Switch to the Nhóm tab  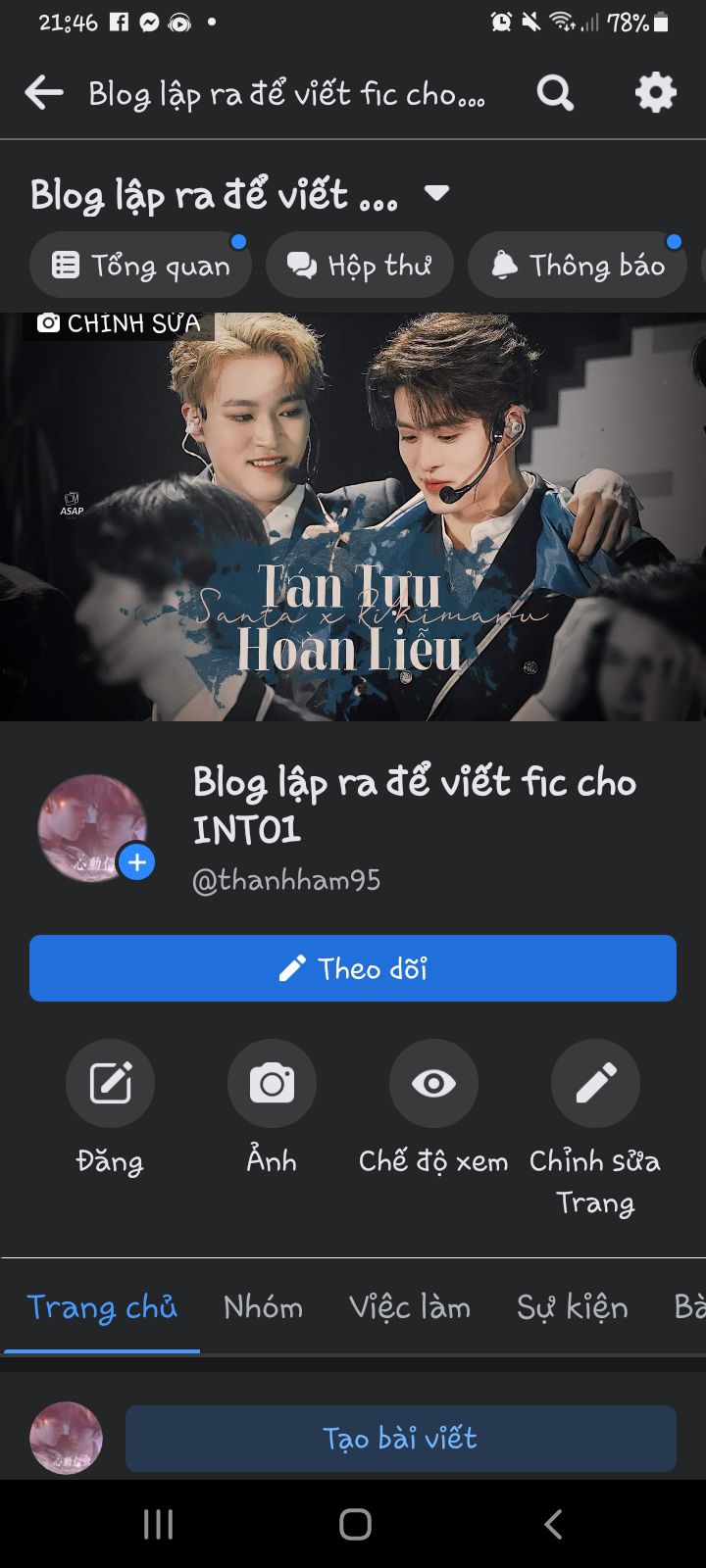pyautogui.click(x=263, y=1307)
